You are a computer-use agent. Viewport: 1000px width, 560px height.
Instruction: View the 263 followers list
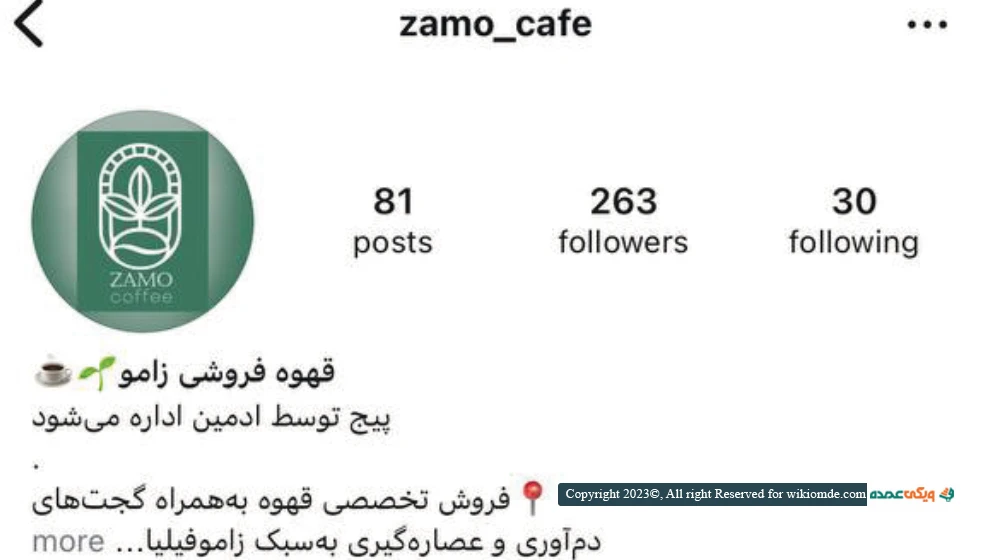click(622, 220)
